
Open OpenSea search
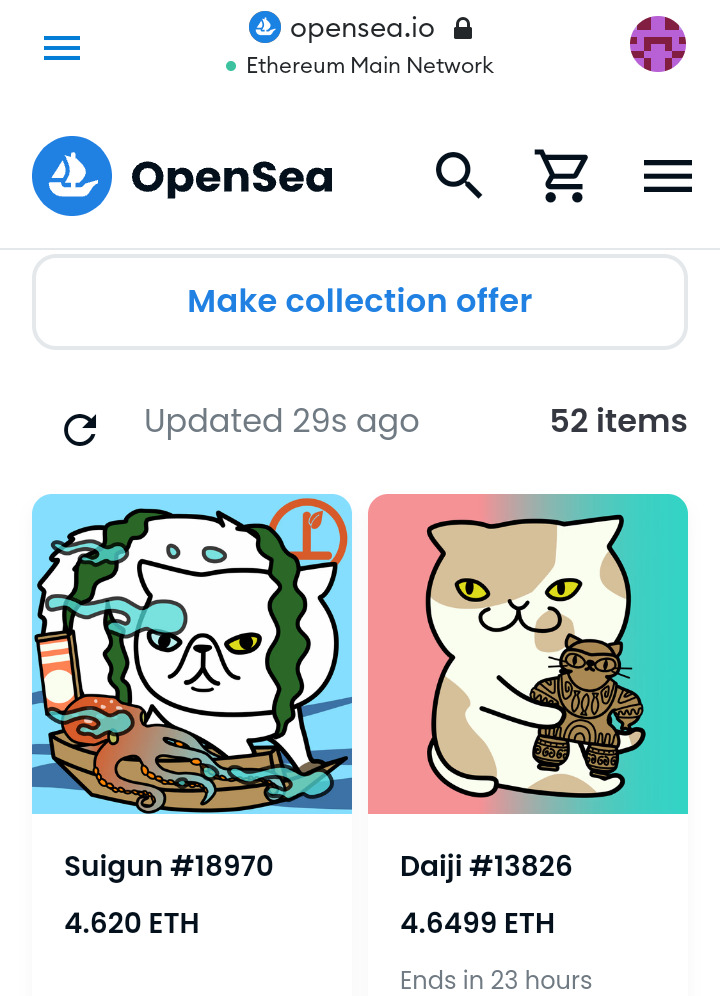[459, 176]
